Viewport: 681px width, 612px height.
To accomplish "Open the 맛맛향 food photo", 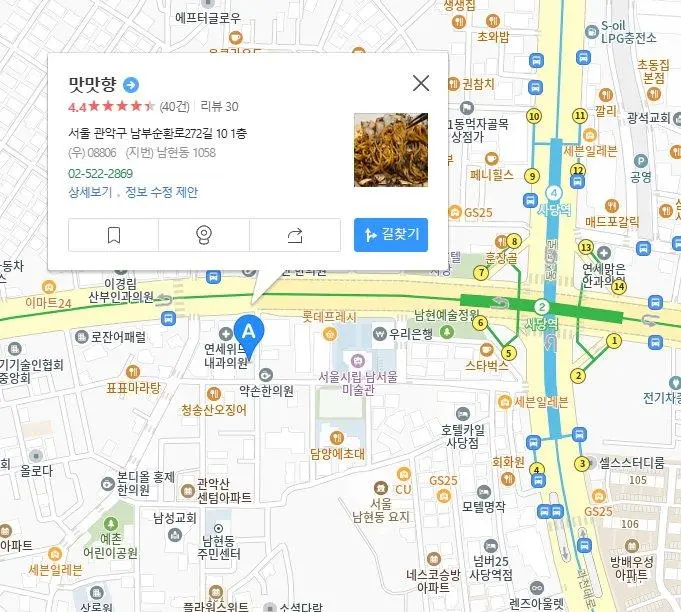I will [390, 150].
